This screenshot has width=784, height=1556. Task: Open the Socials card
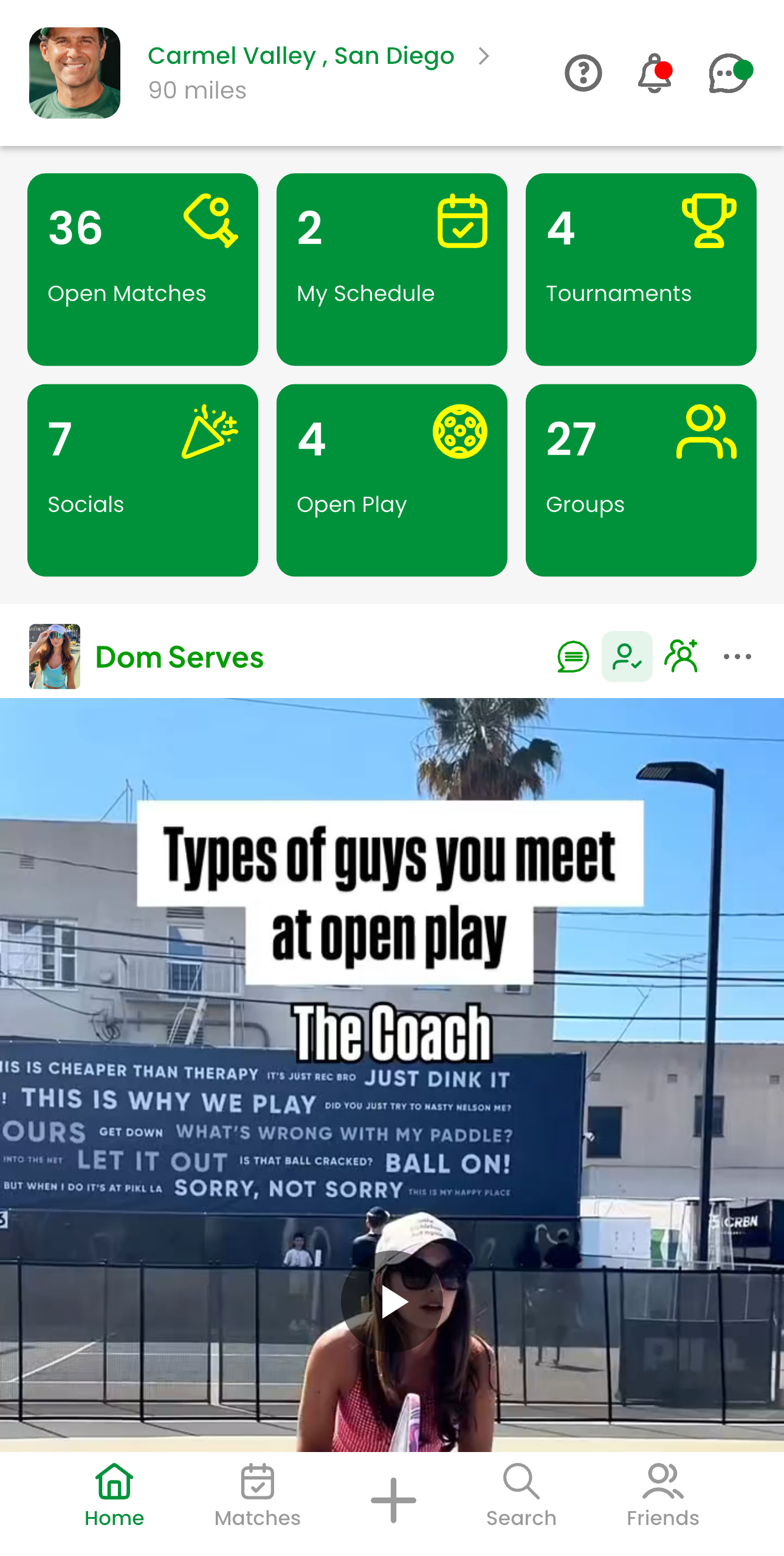click(143, 480)
